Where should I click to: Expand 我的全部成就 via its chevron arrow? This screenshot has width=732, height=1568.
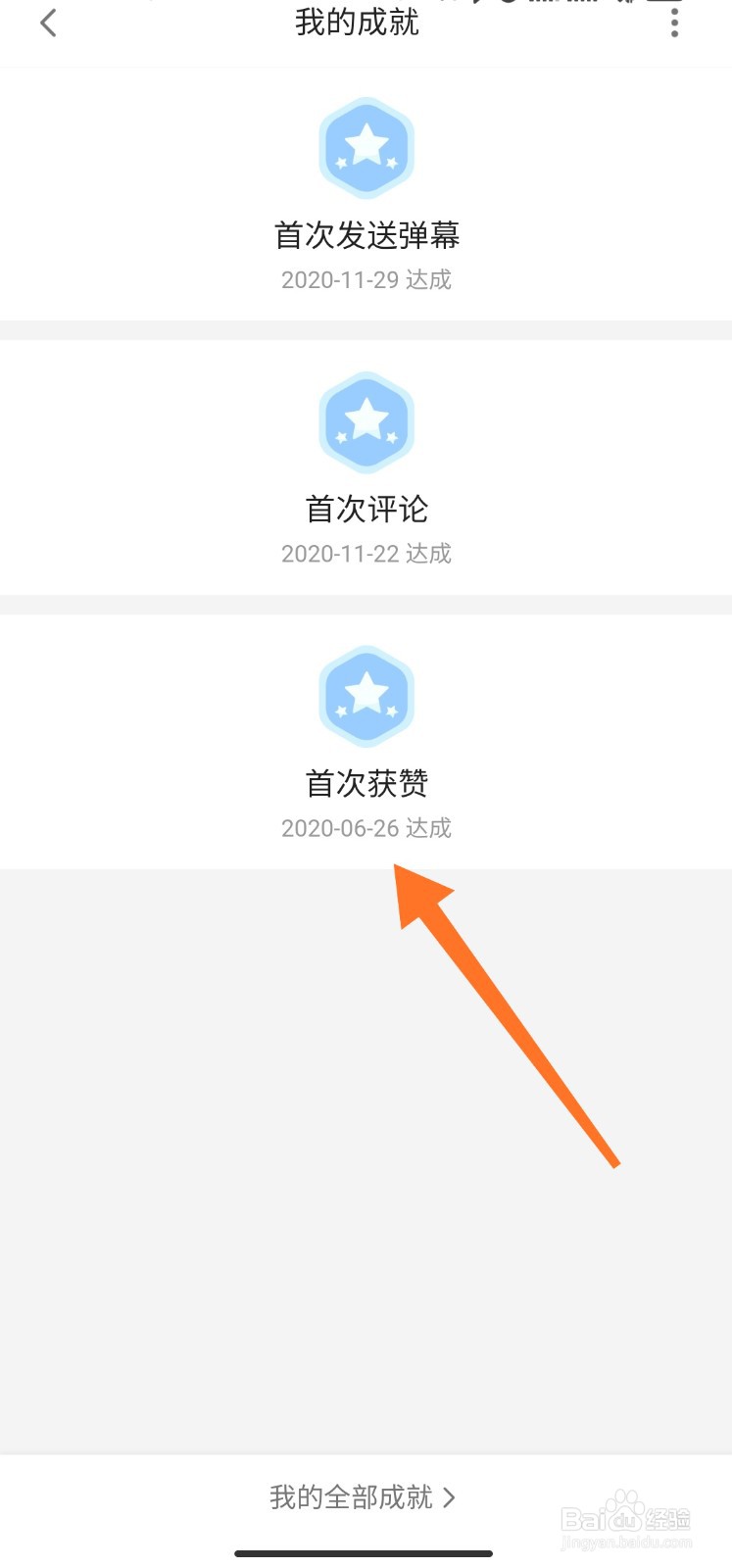(x=450, y=1497)
